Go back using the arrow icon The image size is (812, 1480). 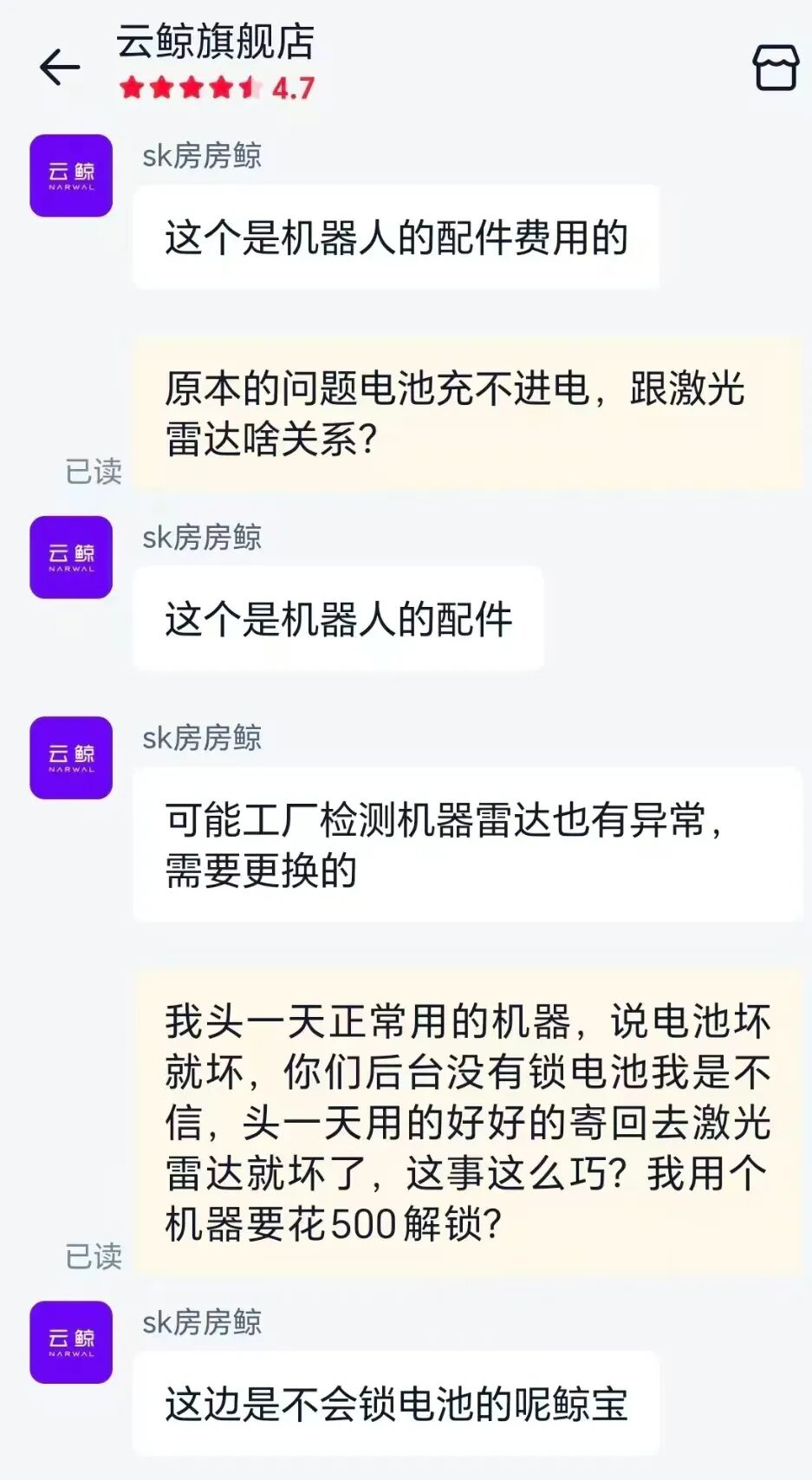click(60, 67)
